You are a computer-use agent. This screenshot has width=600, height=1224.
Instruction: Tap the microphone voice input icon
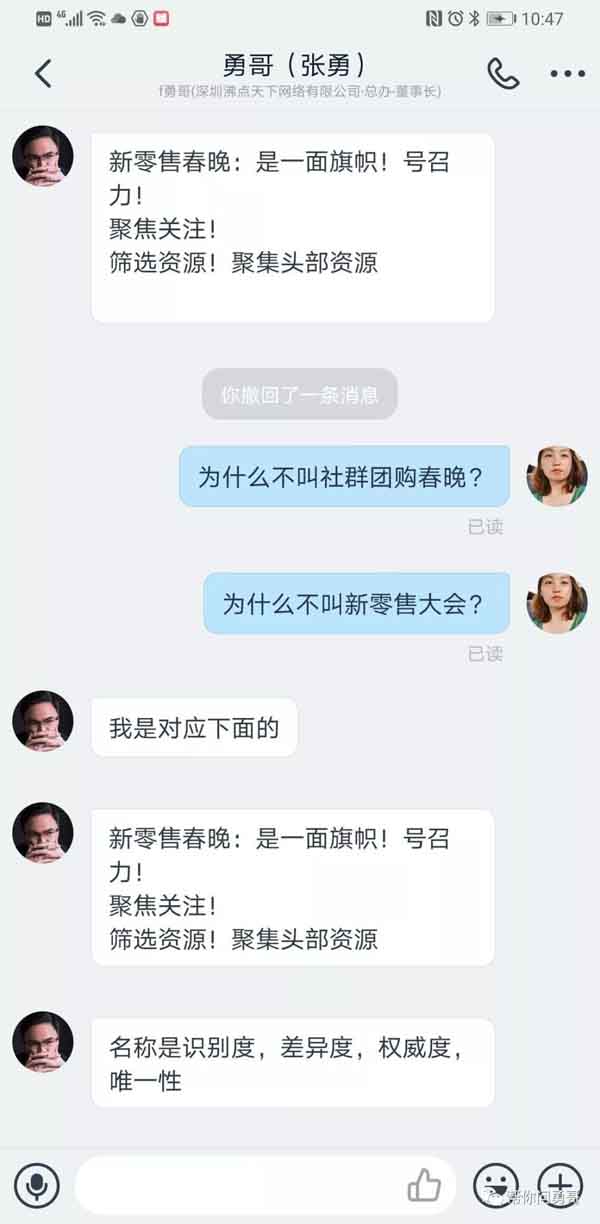coord(37,1186)
